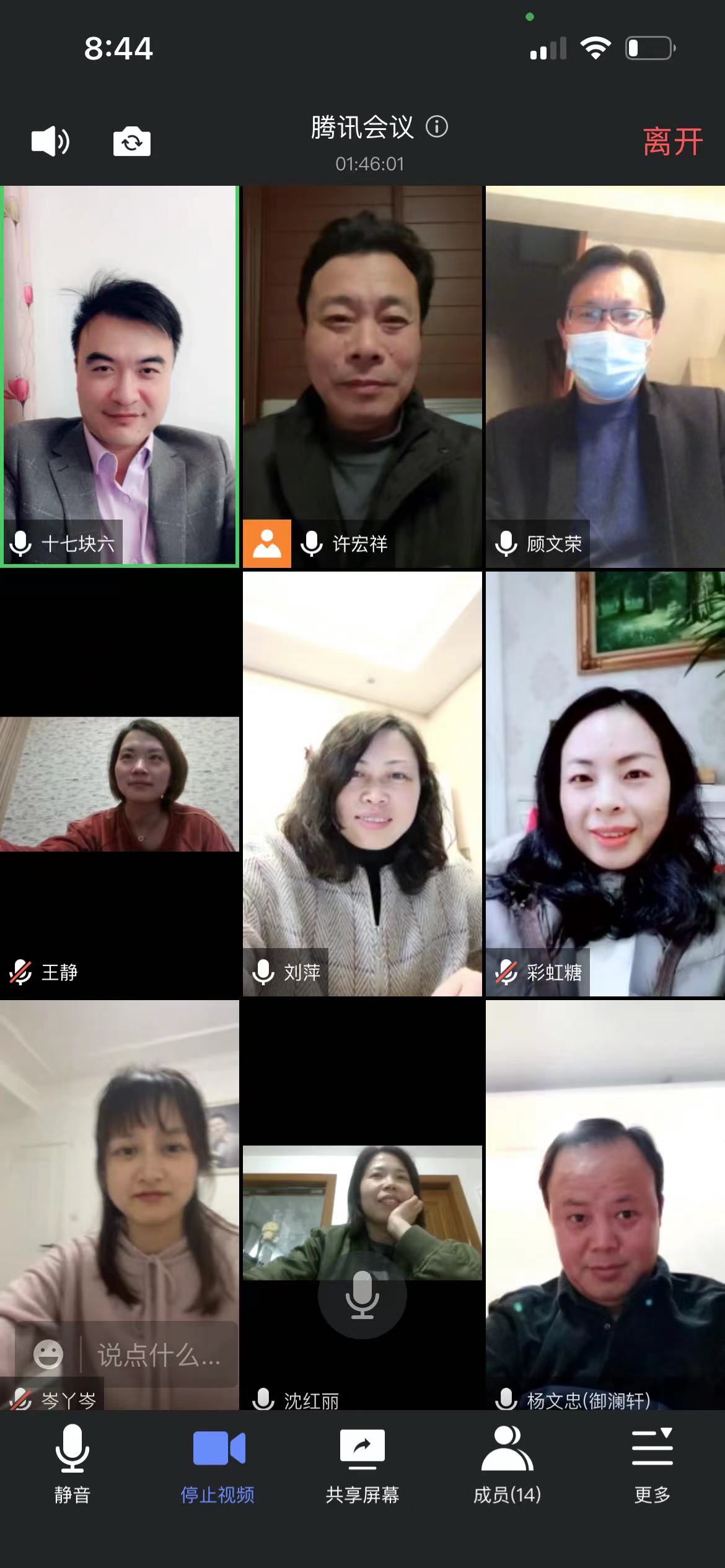Viewport: 725px width, 1568px height.
Task: Open meeting info next to 腾讯会议
Action: pos(437,127)
